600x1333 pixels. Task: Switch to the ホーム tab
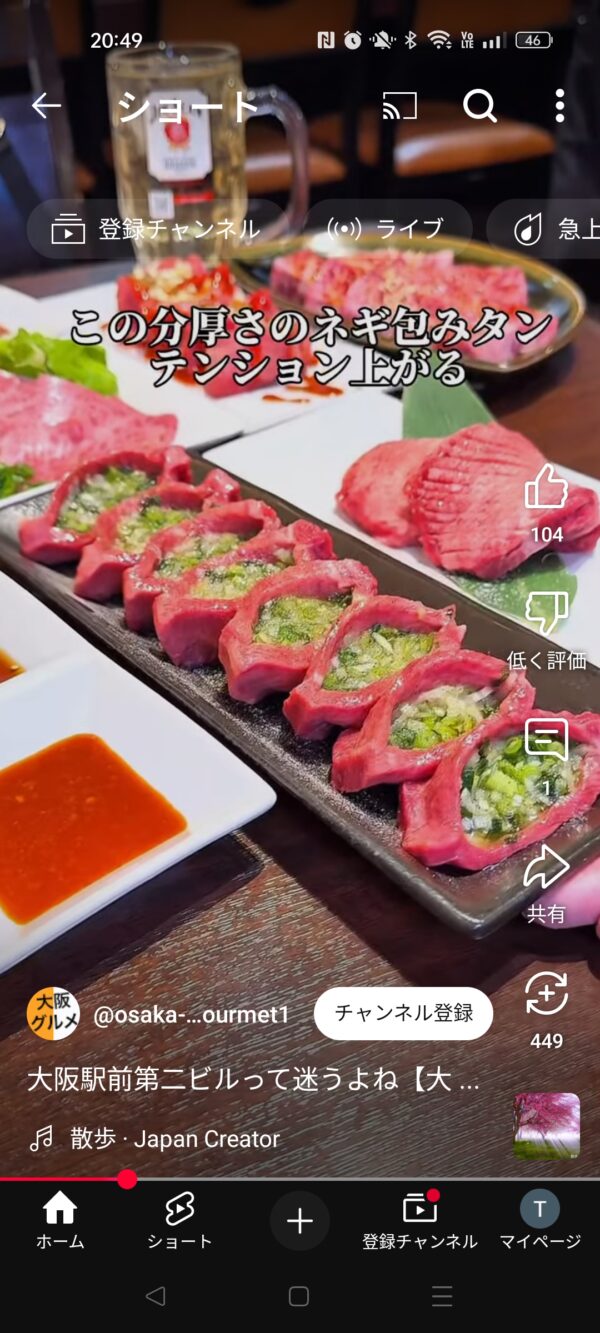[60, 1221]
